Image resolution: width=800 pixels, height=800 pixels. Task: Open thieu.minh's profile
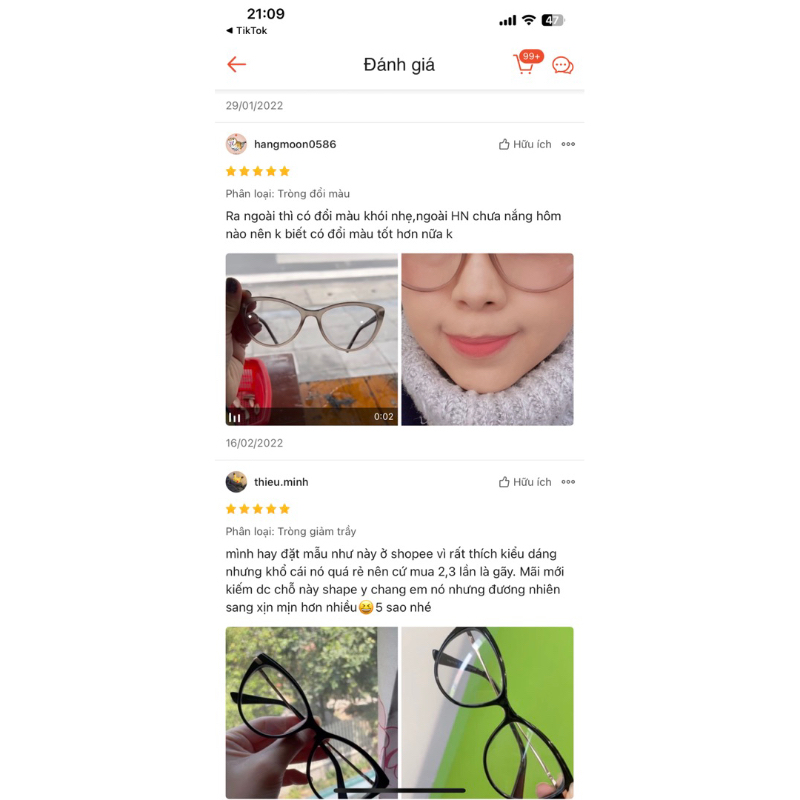tap(280, 482)
